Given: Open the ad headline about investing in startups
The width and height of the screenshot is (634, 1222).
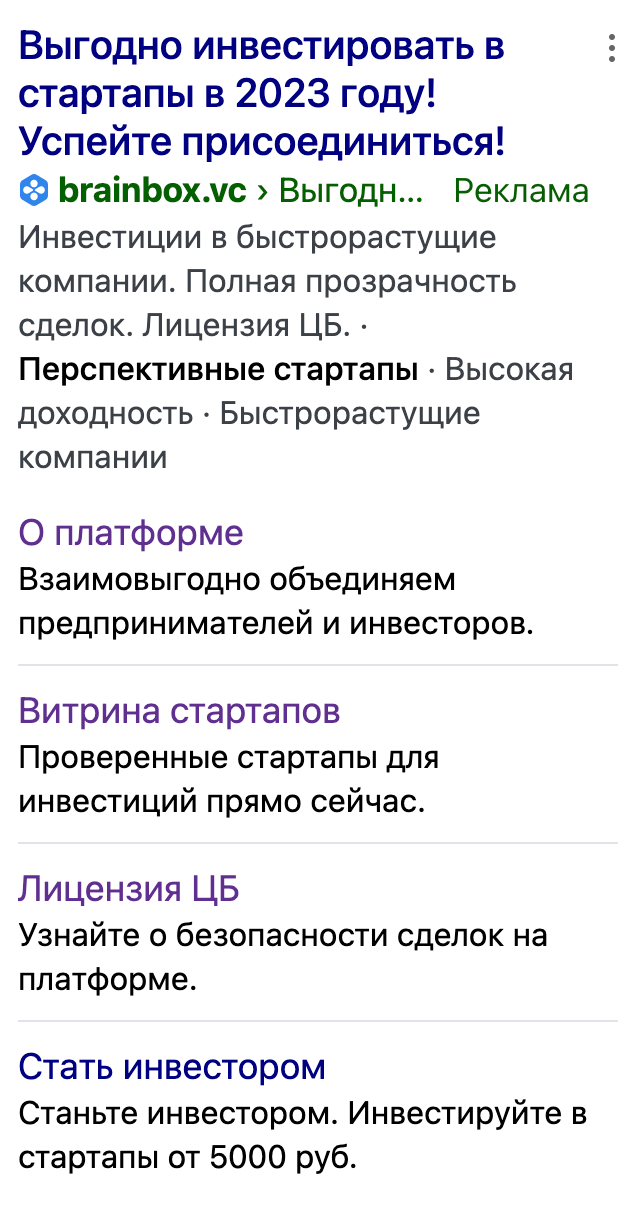Looking at the screenshot, I should [262, 94].
